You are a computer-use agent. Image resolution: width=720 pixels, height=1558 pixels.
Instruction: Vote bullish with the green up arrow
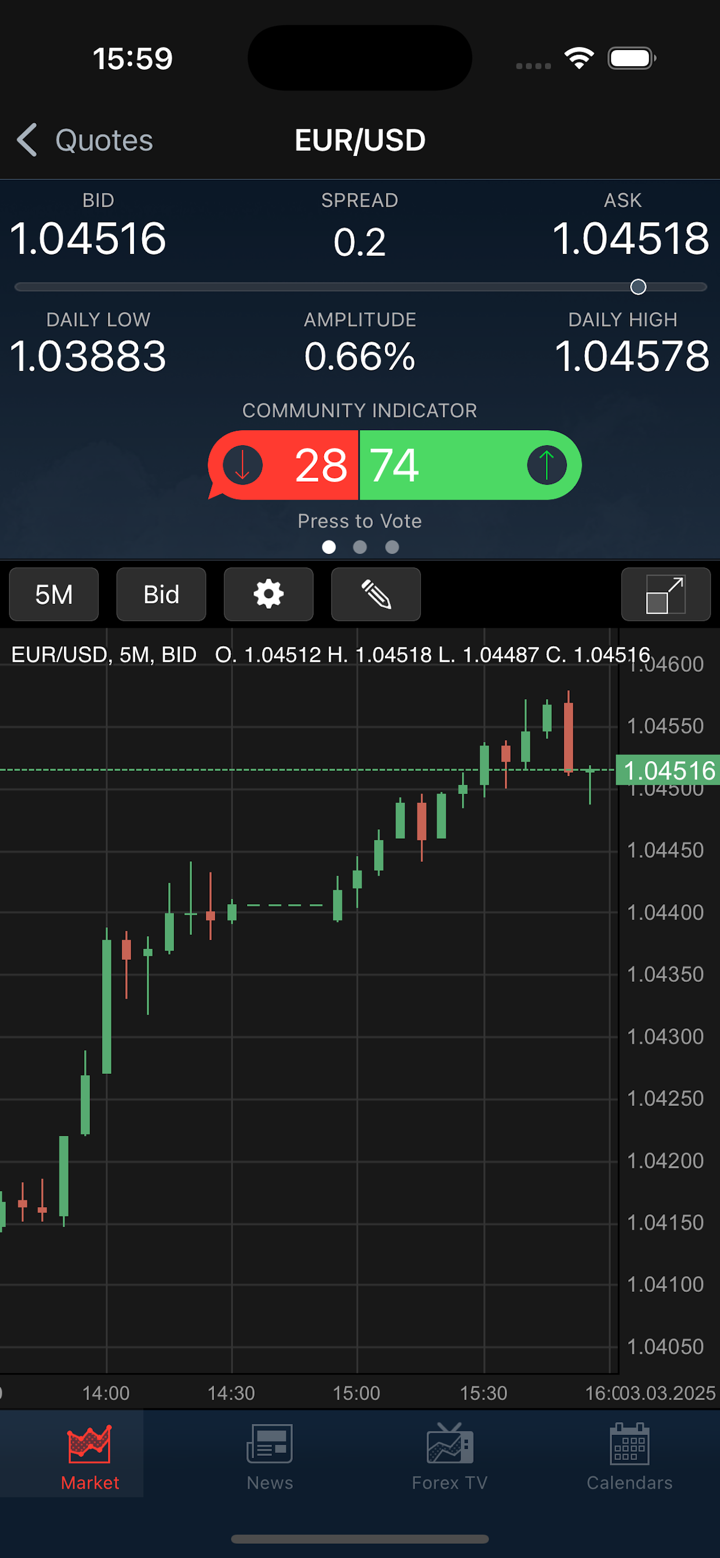click(x=546, y=465)
